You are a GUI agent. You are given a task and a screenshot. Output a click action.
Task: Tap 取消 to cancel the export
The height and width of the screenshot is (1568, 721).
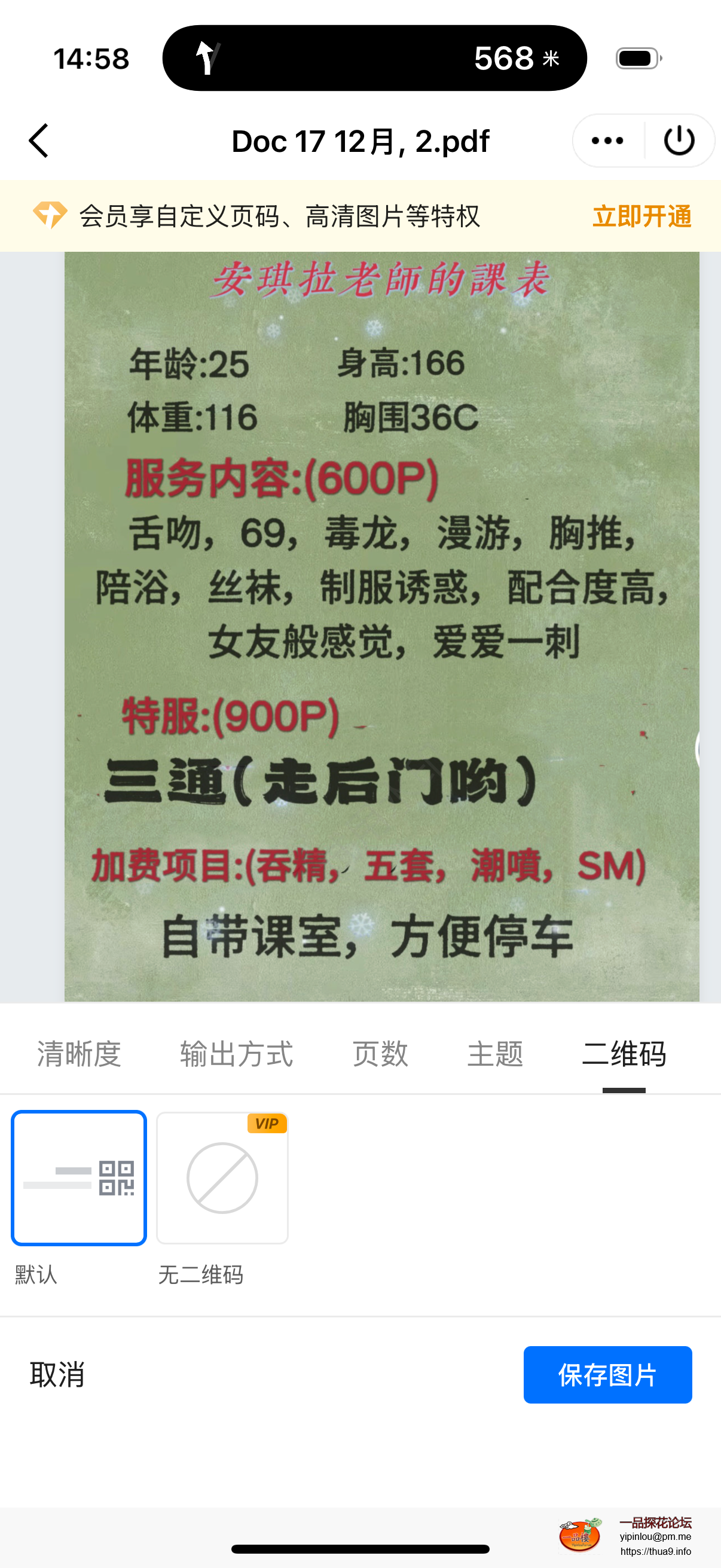[57, 1375]
